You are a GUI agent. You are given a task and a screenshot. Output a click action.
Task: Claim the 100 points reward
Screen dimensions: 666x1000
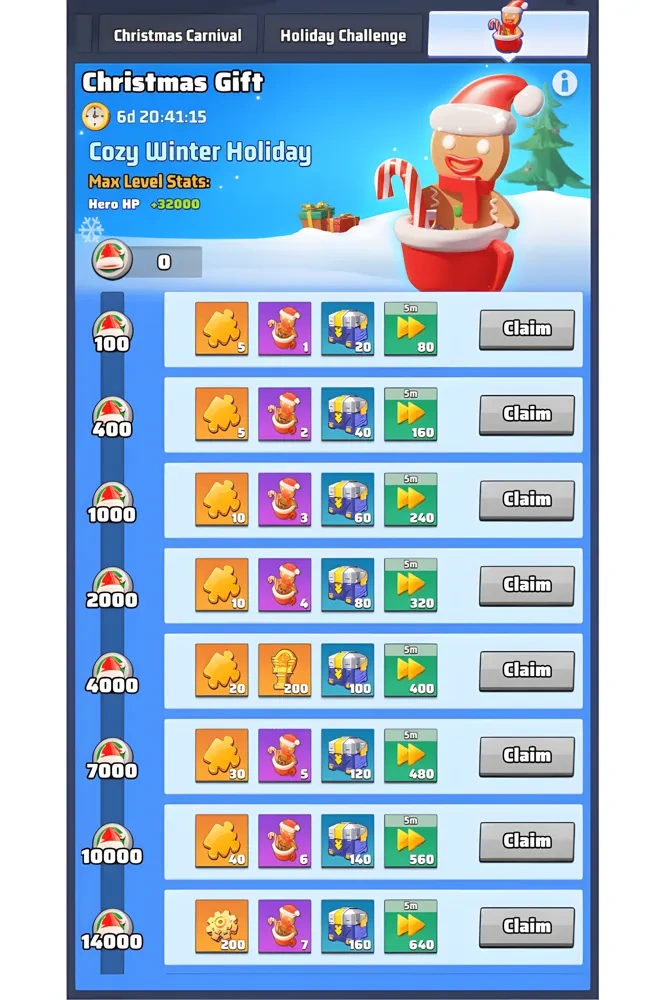click(527, 329)
